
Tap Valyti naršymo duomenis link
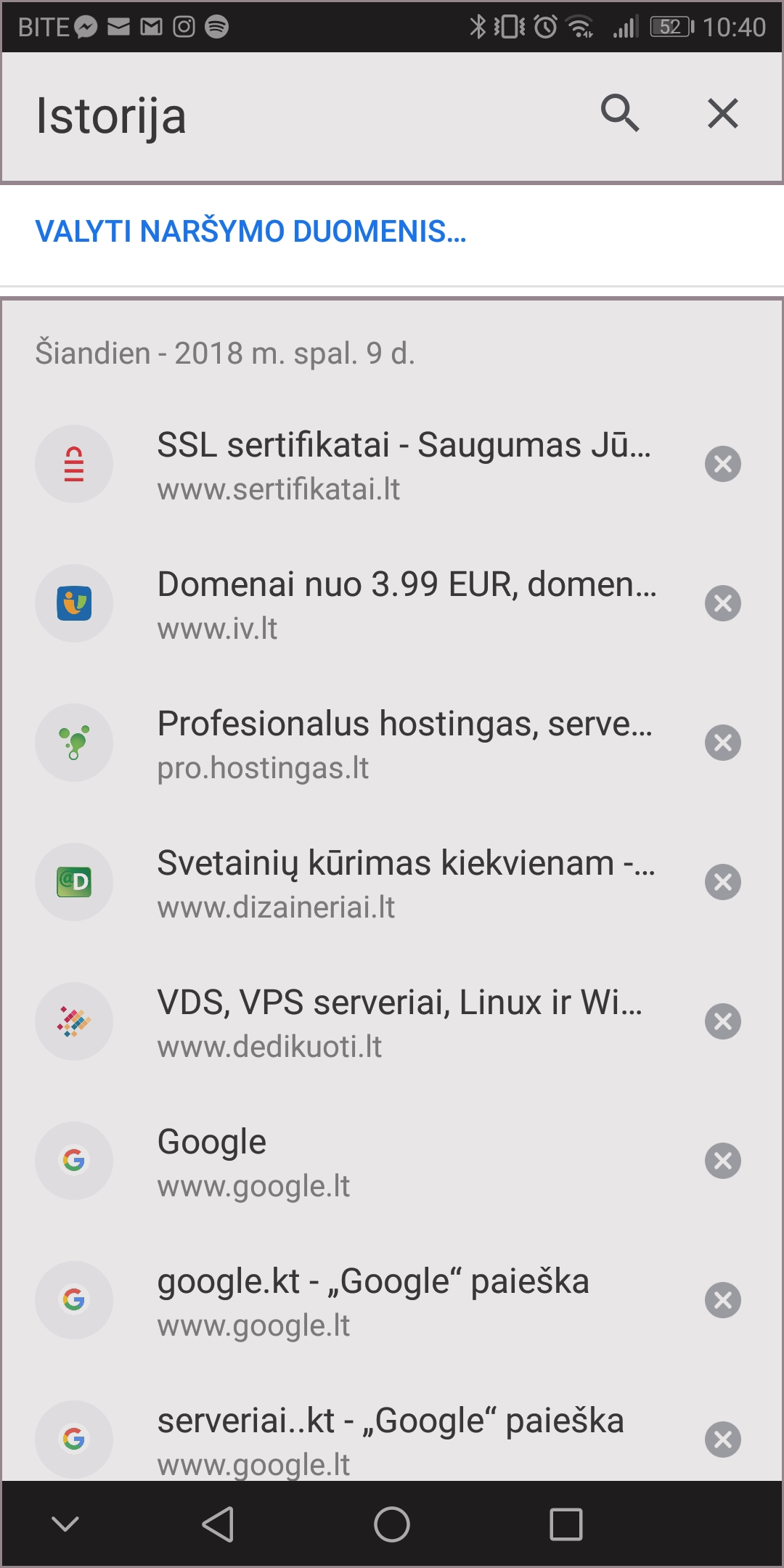click(250, 232)
